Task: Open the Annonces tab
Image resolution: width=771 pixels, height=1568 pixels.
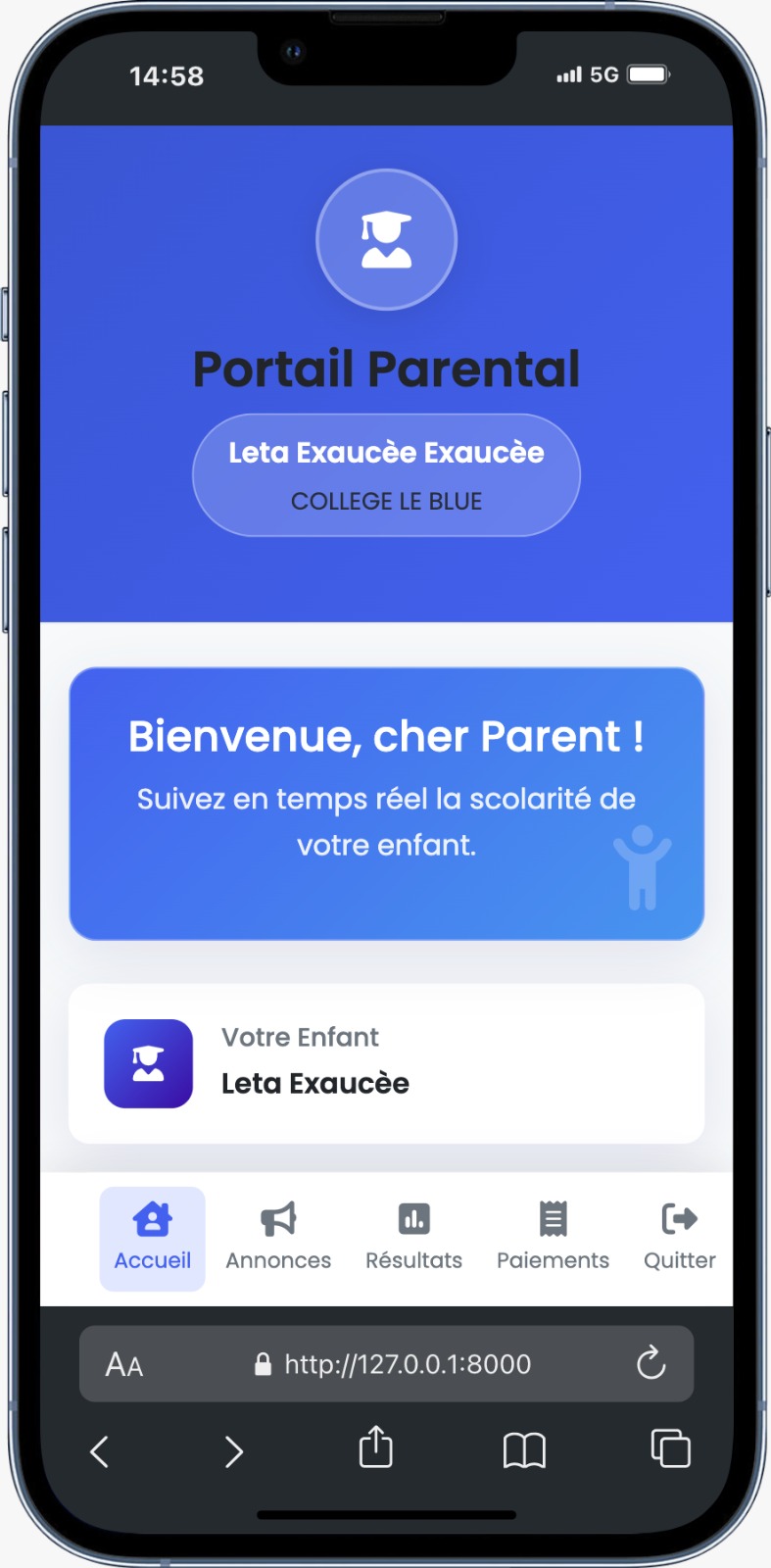Action: click(x=278, y=1238)
